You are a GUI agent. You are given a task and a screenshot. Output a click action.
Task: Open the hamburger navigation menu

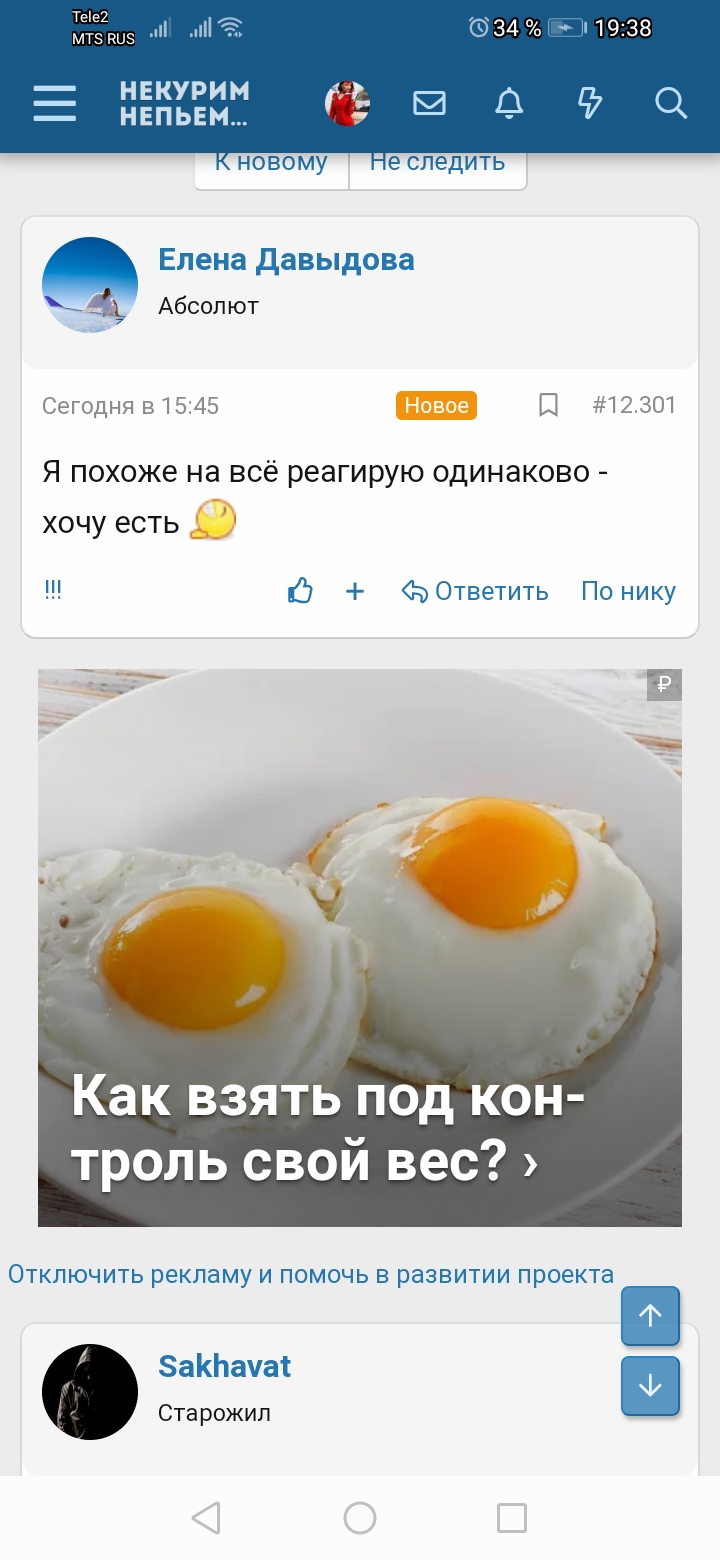pos(54,103)
